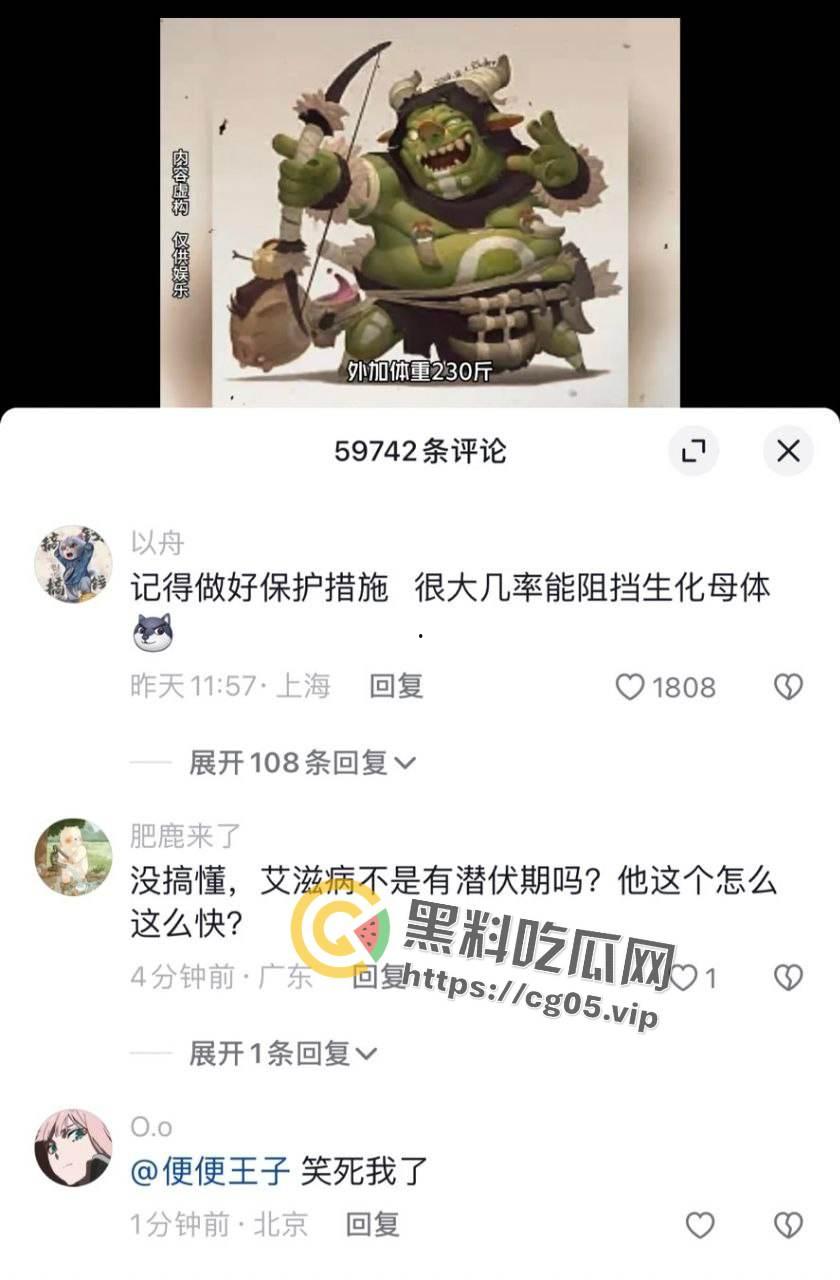
Task: Click the dislike icon on 以舟's comment
Action: pyautogui.click(x=789, y=686)
